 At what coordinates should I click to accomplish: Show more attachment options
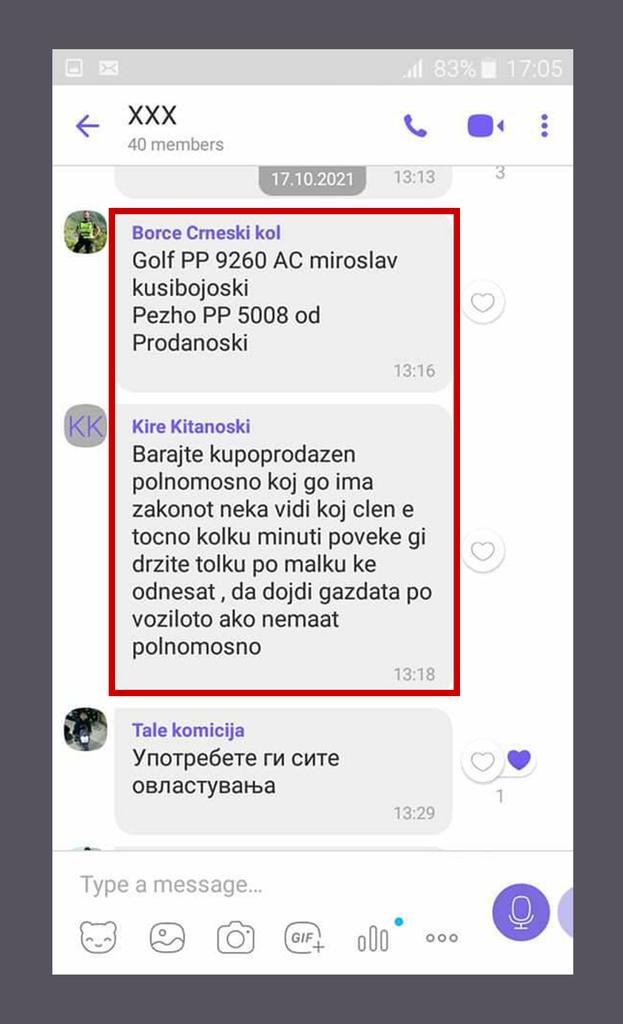[x=441, y=938]
